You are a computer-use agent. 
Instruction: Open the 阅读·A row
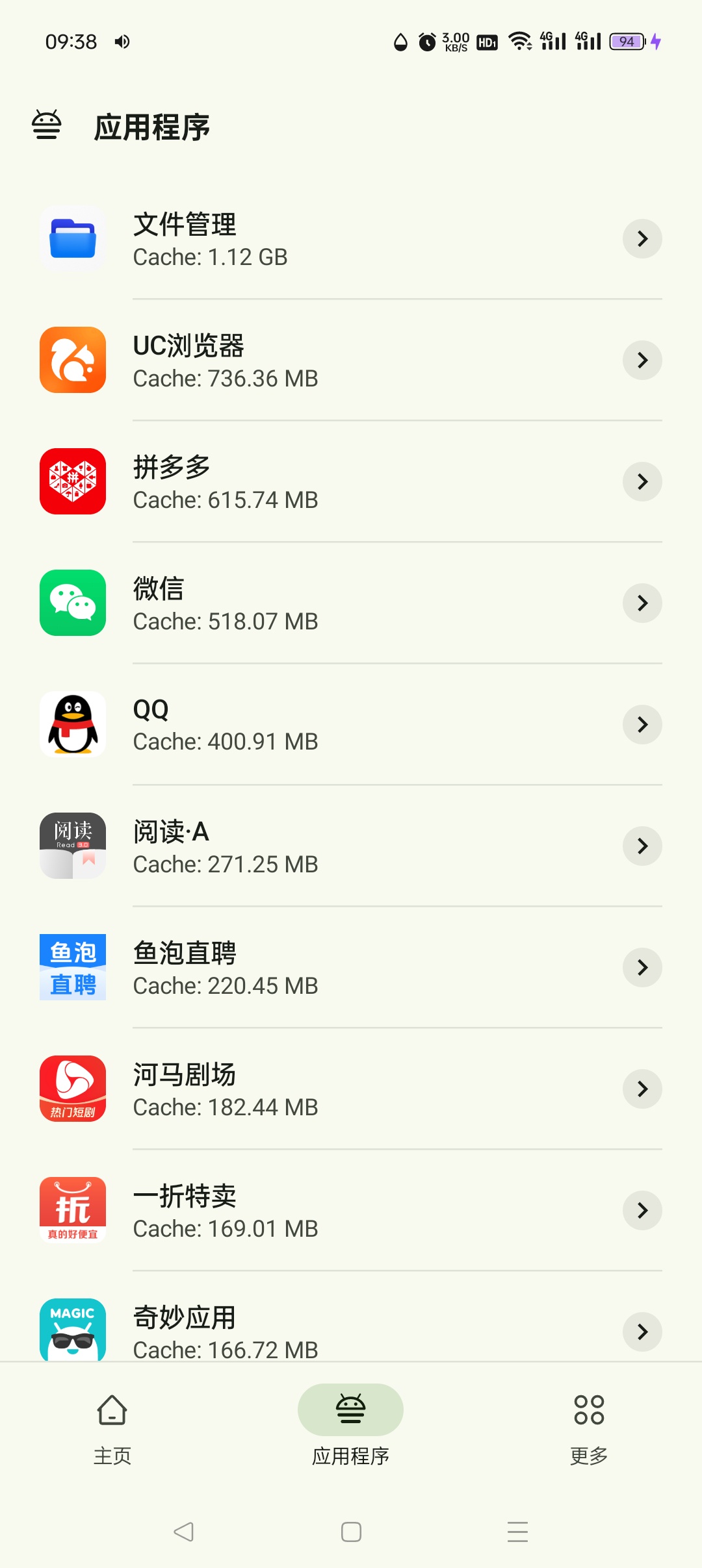351,846
